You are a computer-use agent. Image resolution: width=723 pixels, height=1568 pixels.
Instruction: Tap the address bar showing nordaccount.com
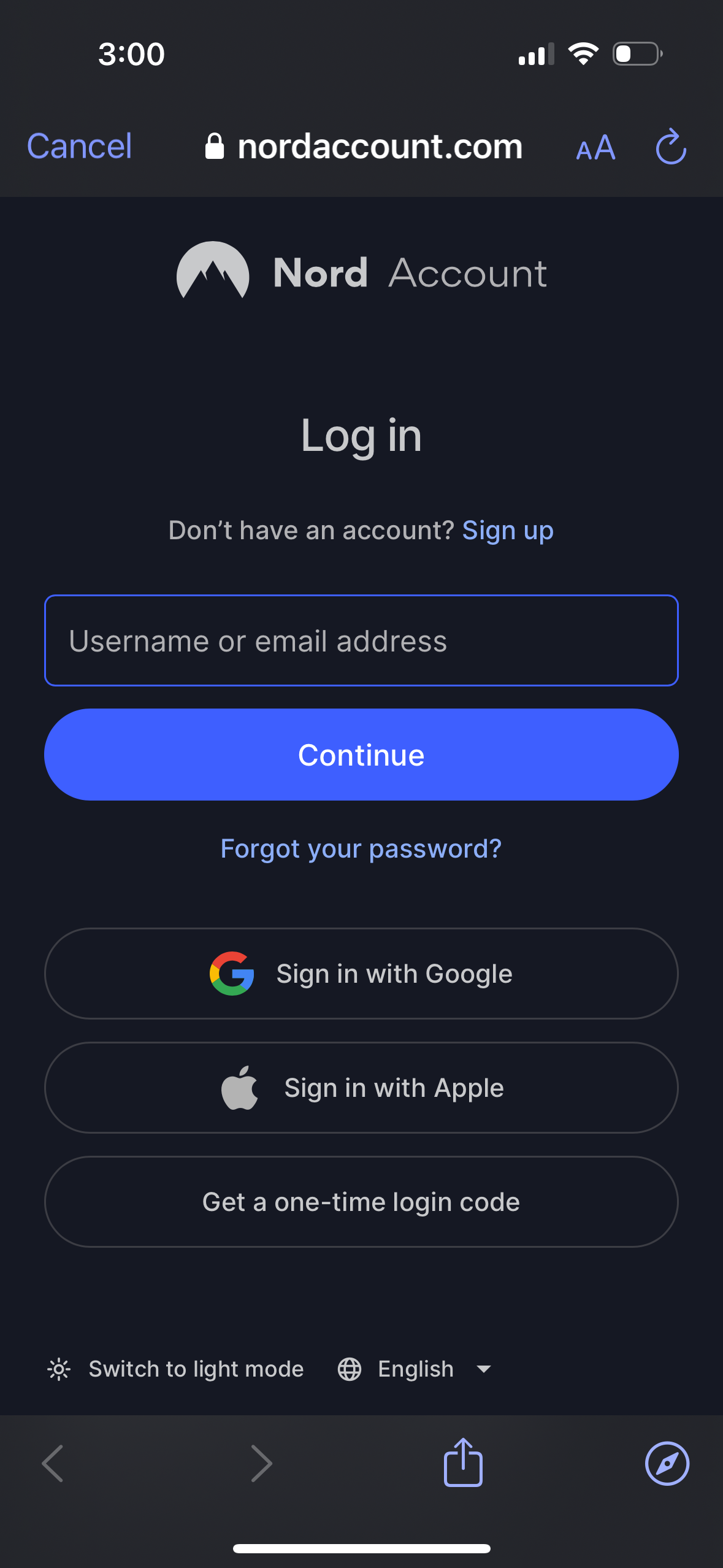click(x=379, y=146)
